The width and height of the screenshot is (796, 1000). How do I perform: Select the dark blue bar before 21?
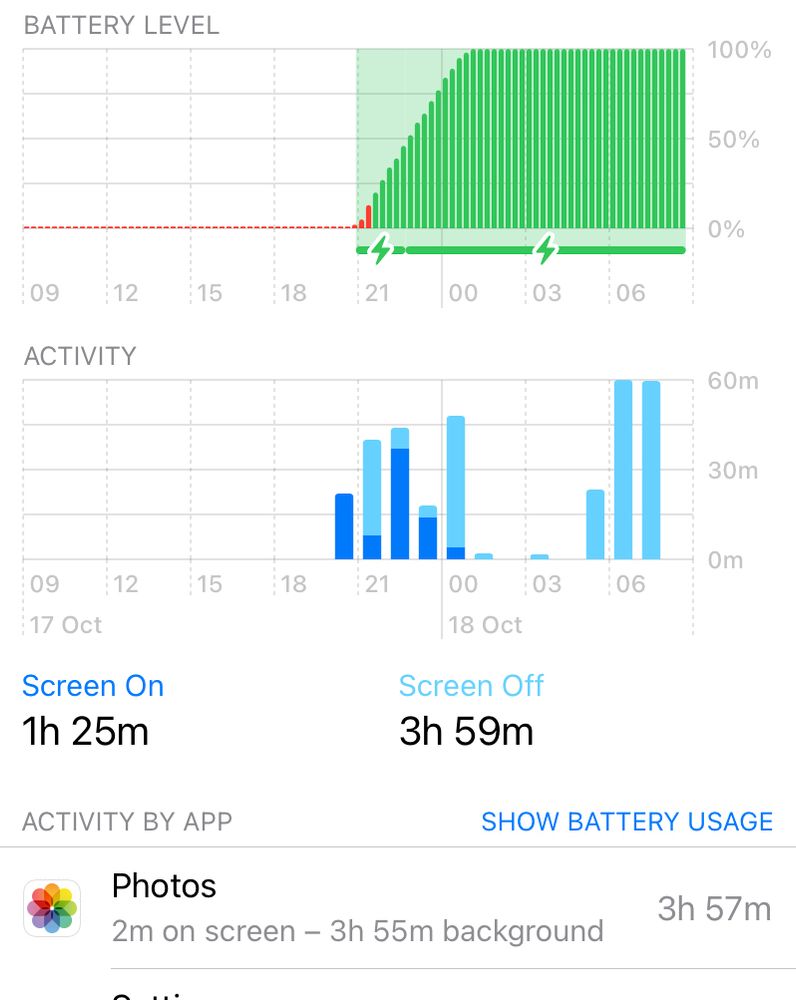coord(344,525)
